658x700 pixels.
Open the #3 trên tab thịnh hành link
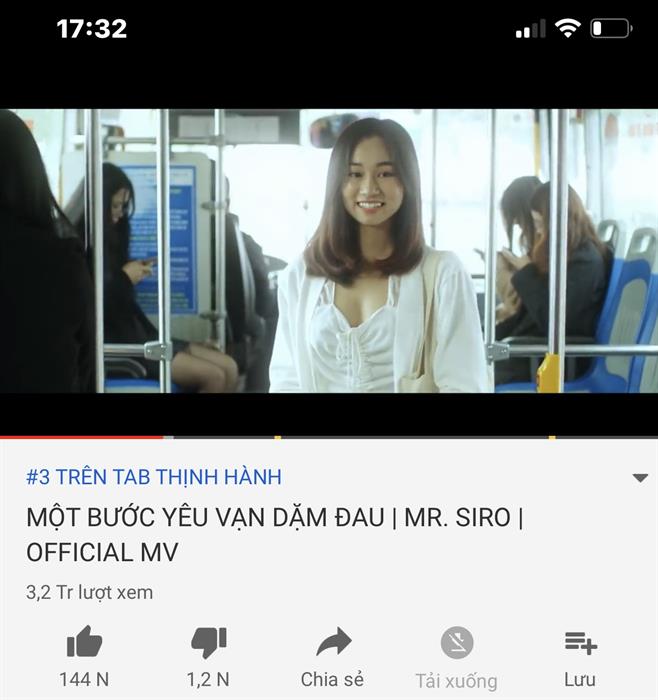point(154,477)
